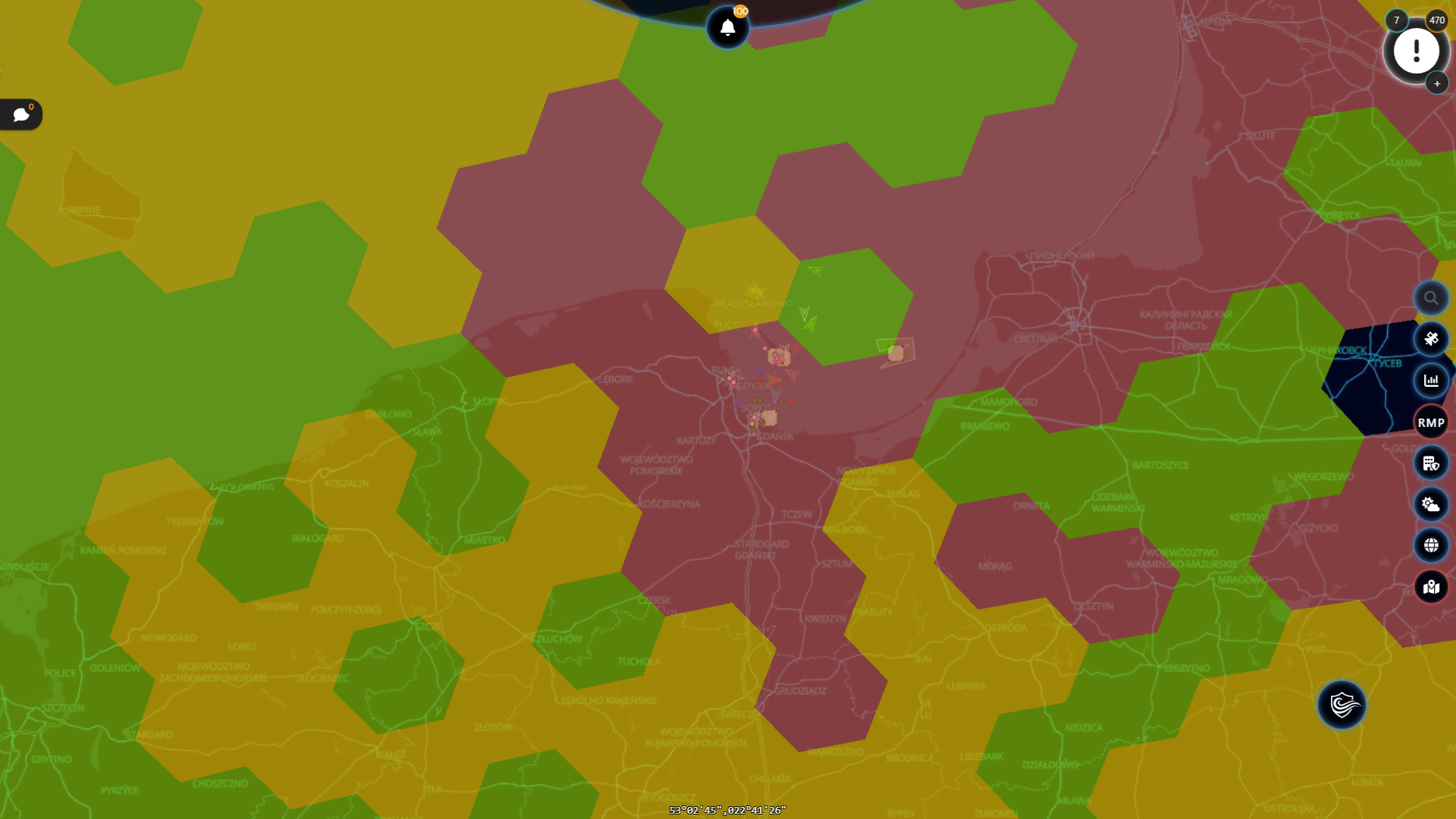Open the chat messages panel
1456x819 pixels.
coord(21,115)
